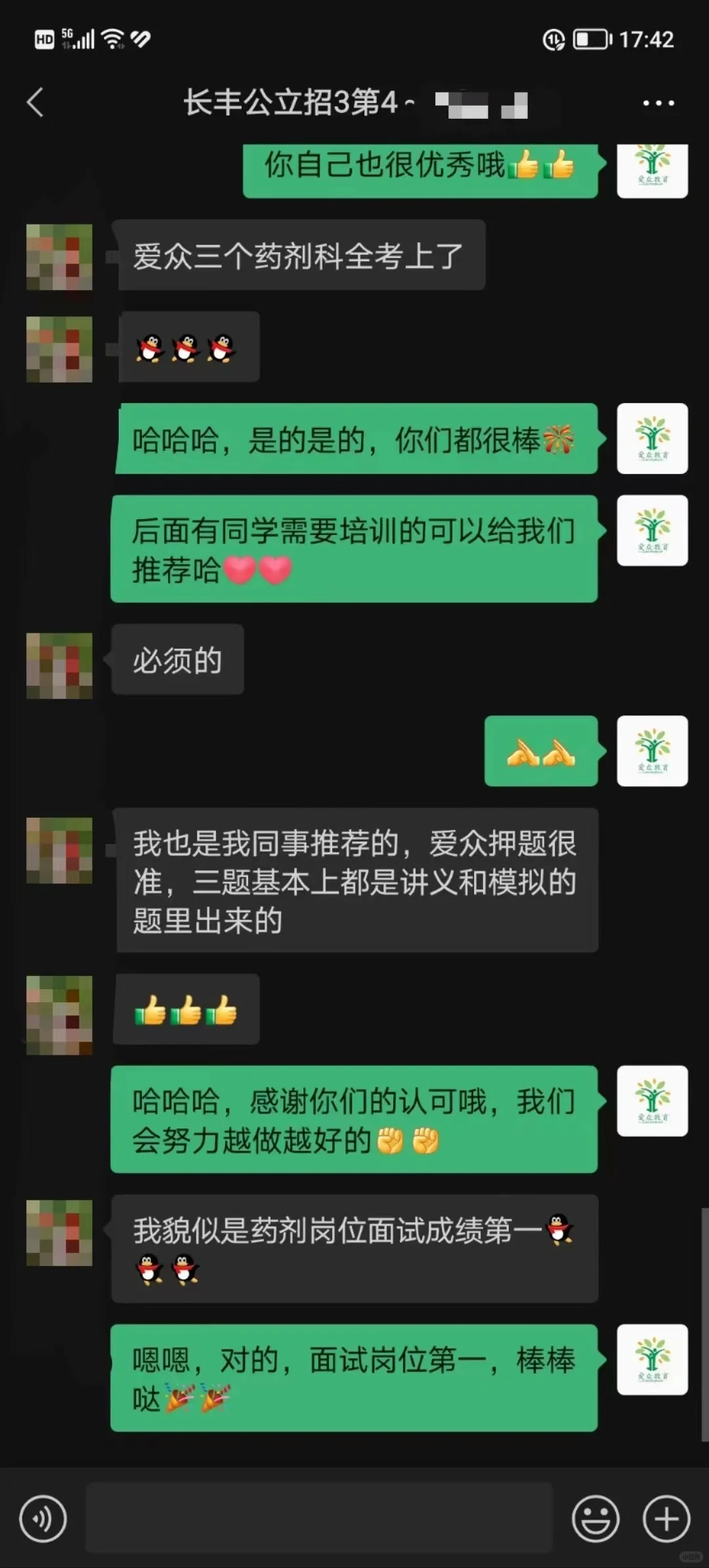This screenshot has height=1568, width=709.
Task: Open the avatar next to 必须的
Action: click(x=59, y=666)
